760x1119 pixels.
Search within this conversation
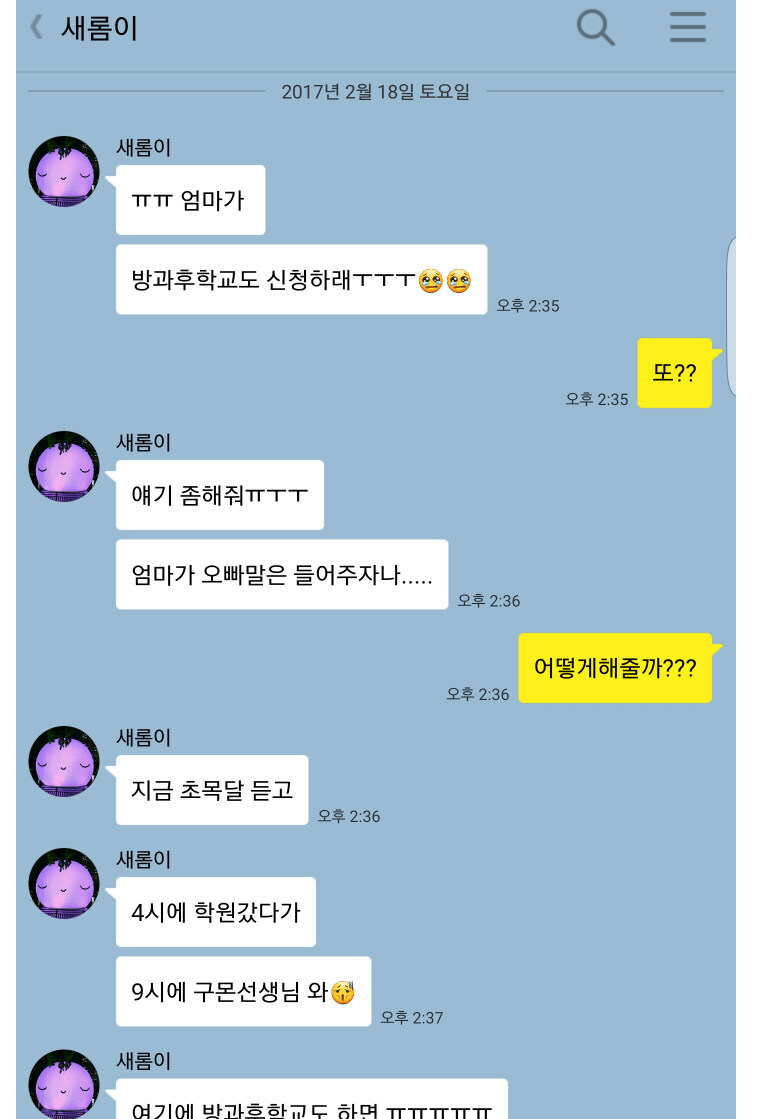coord(595,27)
